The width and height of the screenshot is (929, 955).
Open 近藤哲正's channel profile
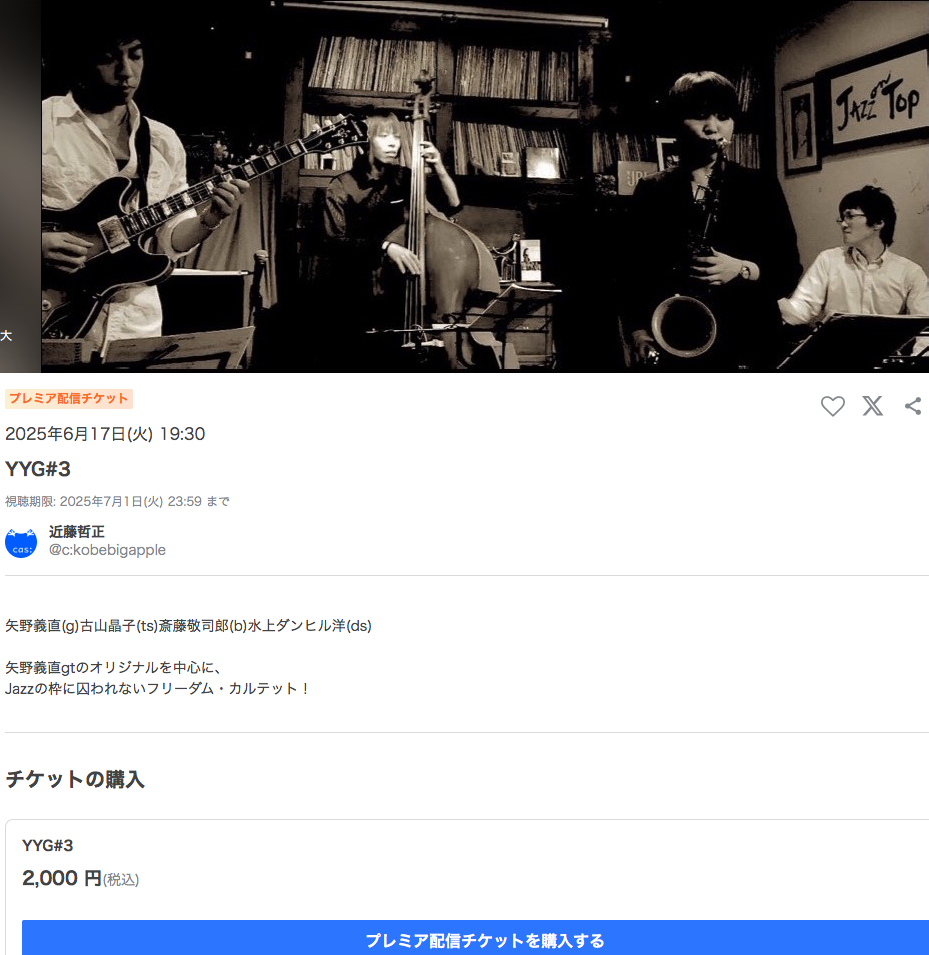click(77, 532)
